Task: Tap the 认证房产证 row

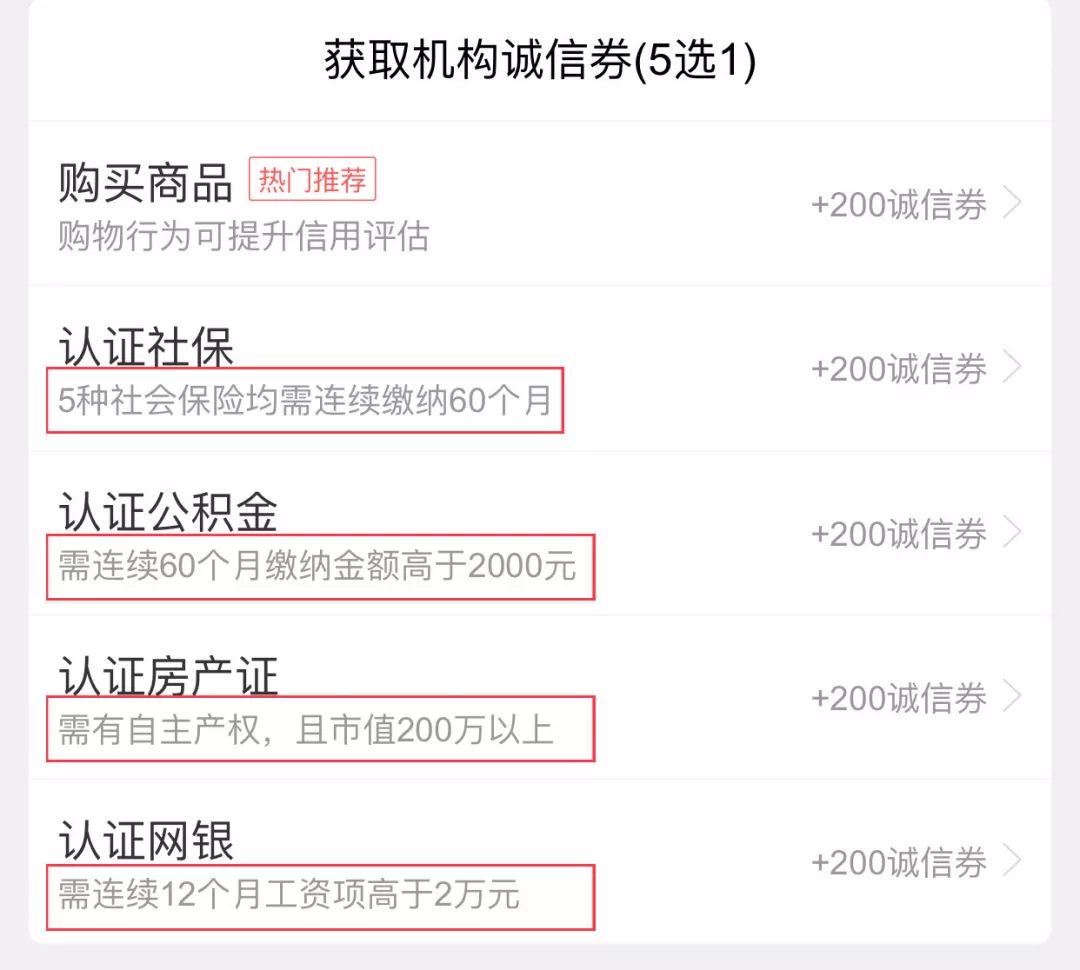Action: pyautogui.click(x=540, y=697)
